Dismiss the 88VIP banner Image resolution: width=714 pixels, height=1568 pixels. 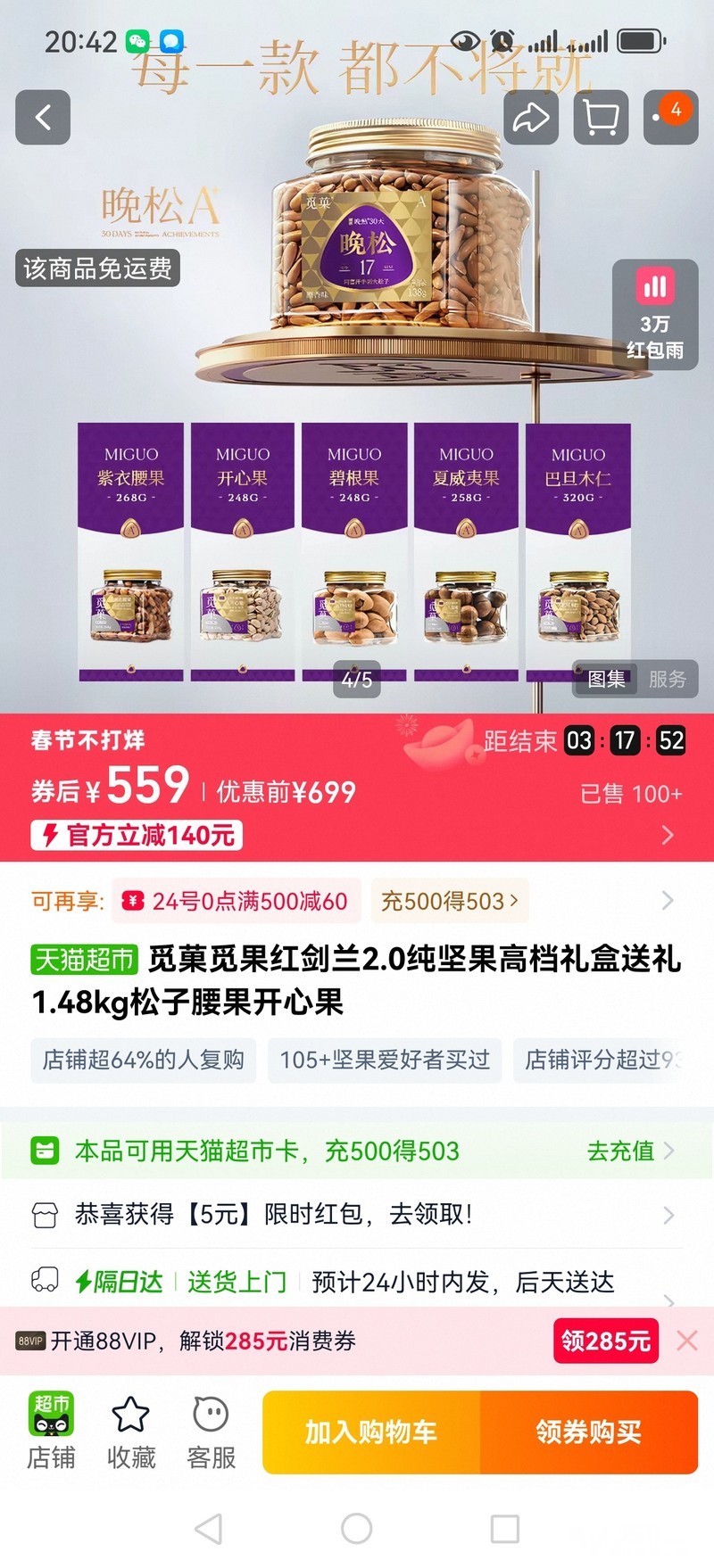coord(687,1341)
